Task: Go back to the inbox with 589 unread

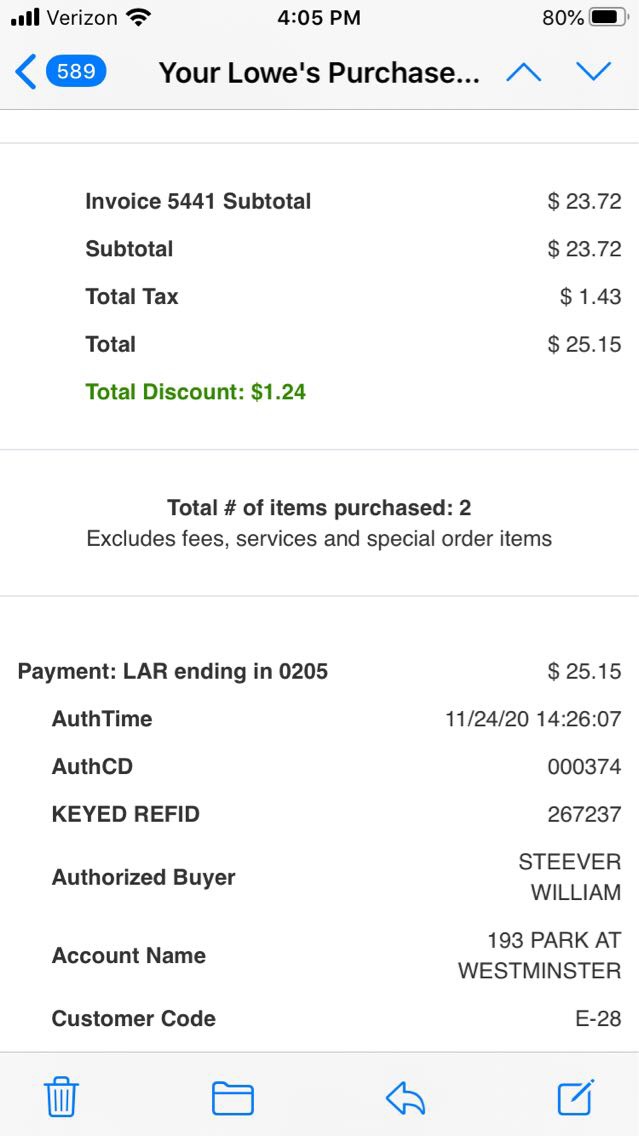Action: (60, 72)
